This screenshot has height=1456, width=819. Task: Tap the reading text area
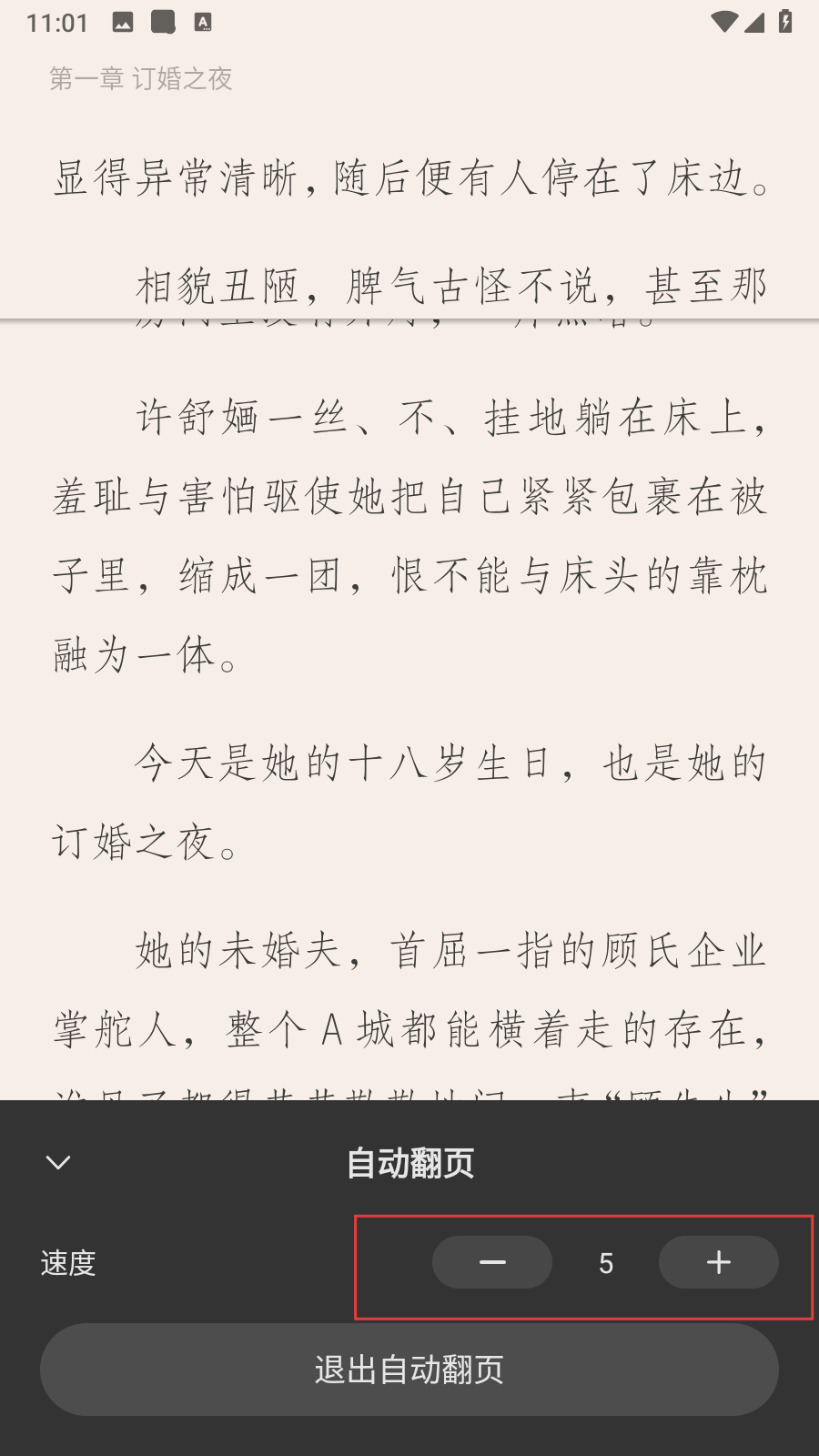pos(409,637)
